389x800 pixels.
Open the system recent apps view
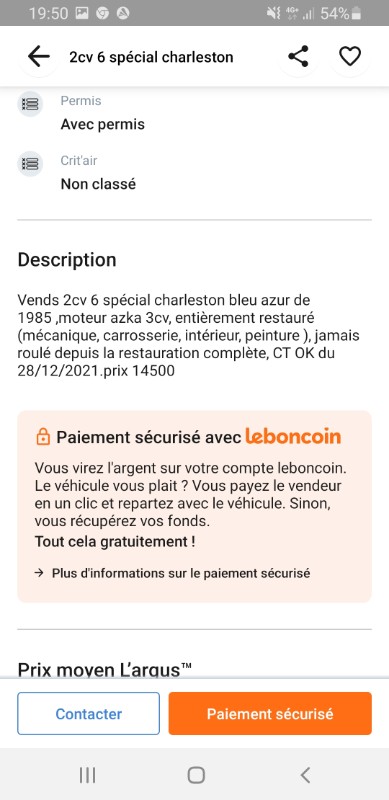(x=87, y=775)
